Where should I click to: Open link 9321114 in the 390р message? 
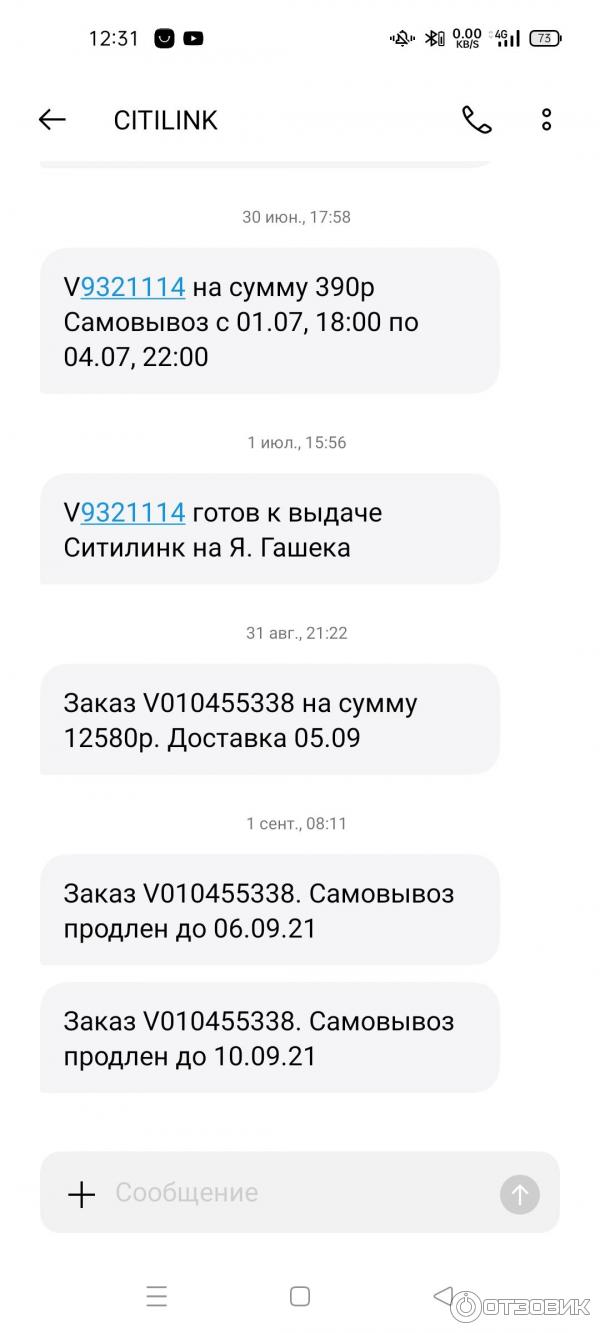point(133,287)
